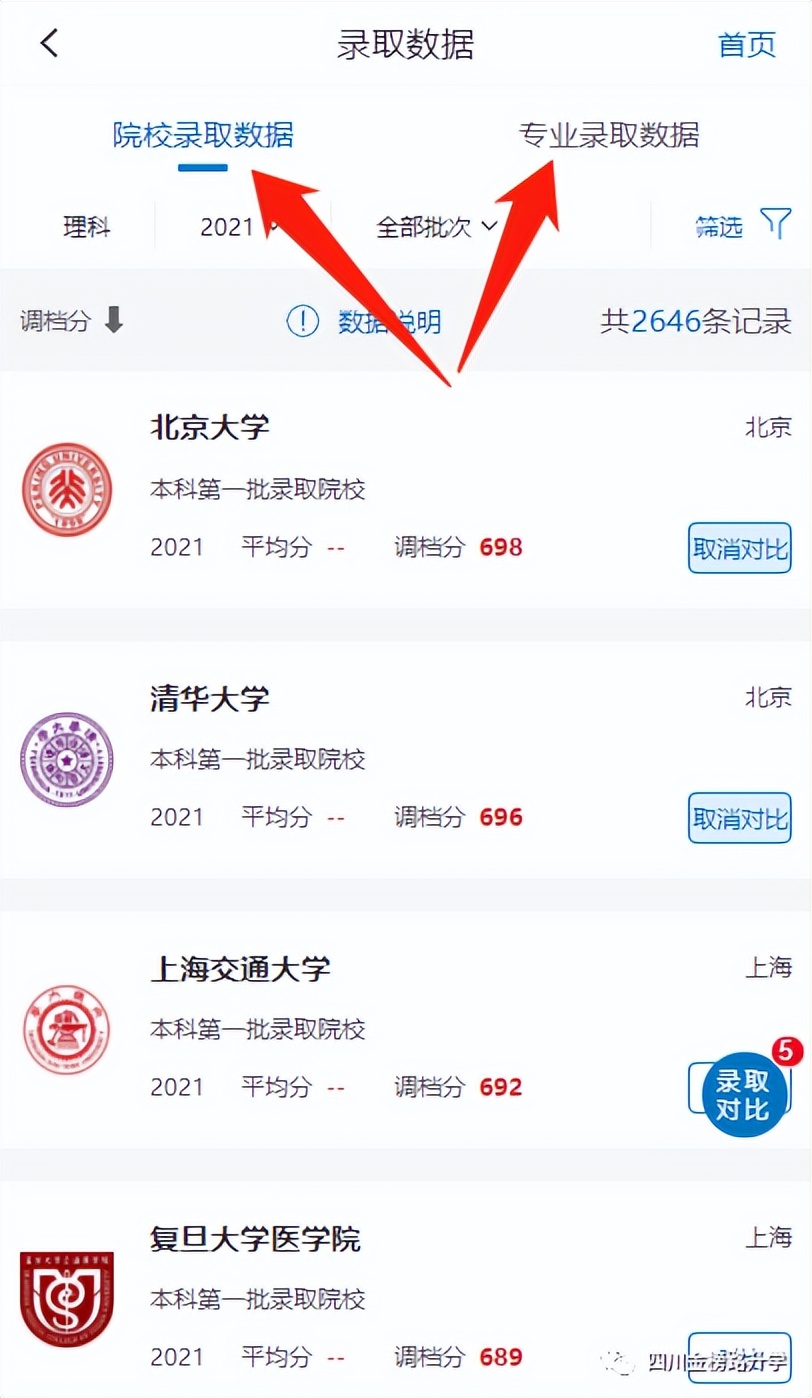The image size is (812, 1398).
Task: Cancel comparison for 清华大学
Action: pyautogui.click(x=739, y=818)
